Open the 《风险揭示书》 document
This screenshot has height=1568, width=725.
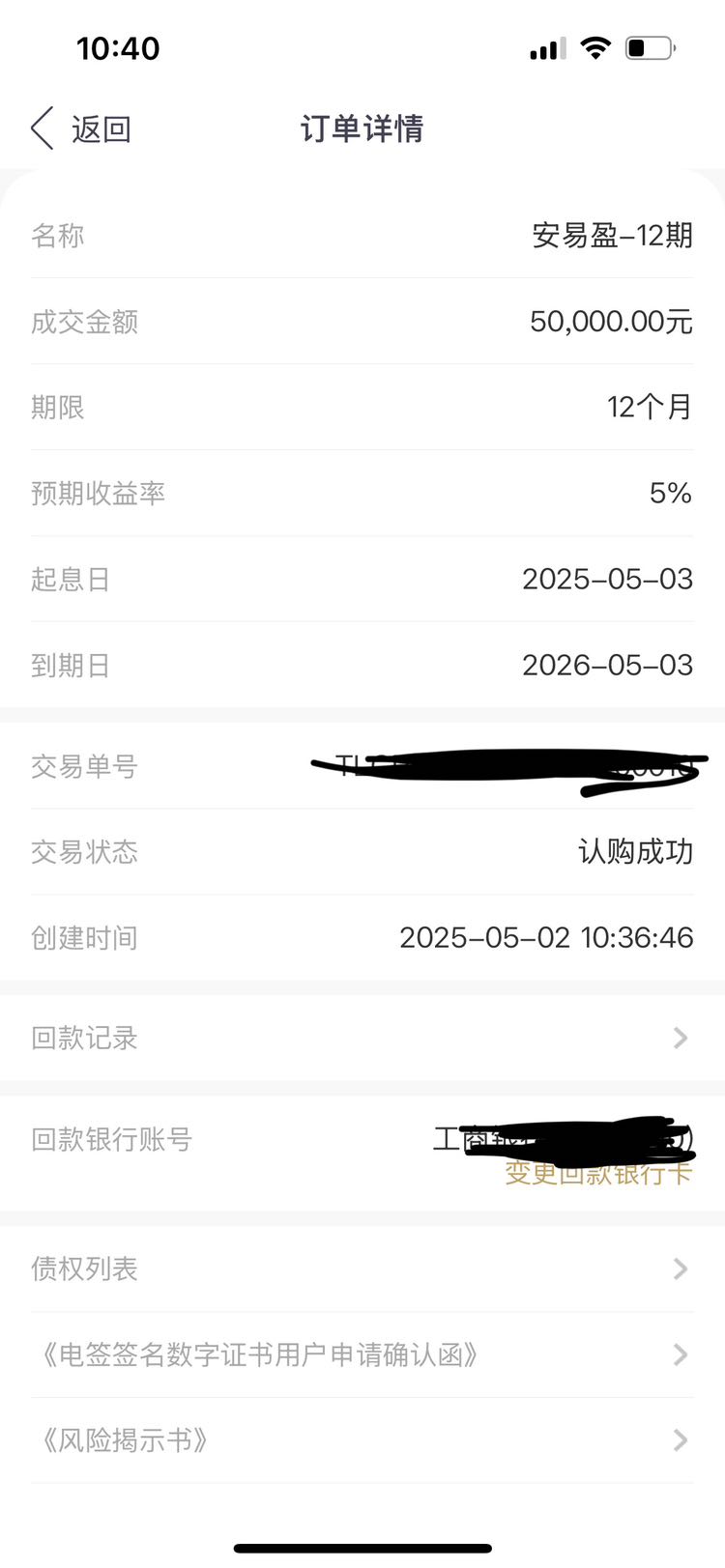click(362, 1440)
